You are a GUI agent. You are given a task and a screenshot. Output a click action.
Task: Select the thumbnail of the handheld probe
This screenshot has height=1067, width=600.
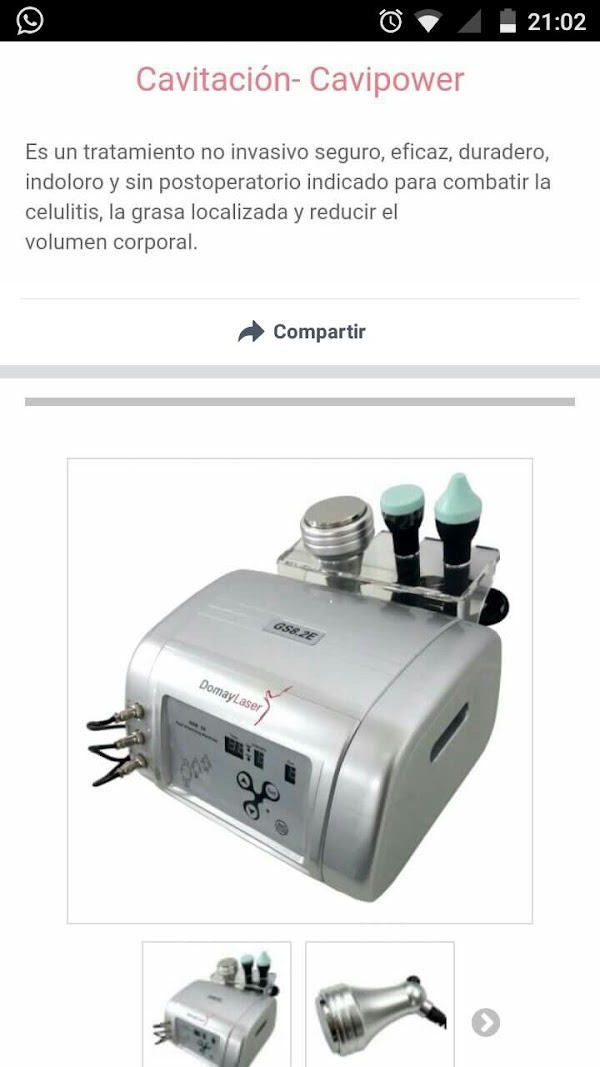pos(380,1003)
